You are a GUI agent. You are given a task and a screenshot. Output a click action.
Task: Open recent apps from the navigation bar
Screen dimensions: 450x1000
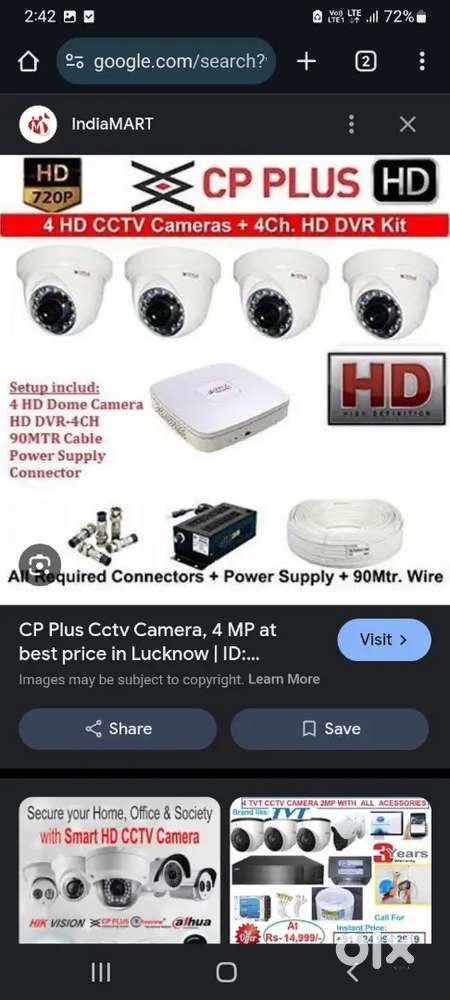pyautogui.click(x=101, y=972)
